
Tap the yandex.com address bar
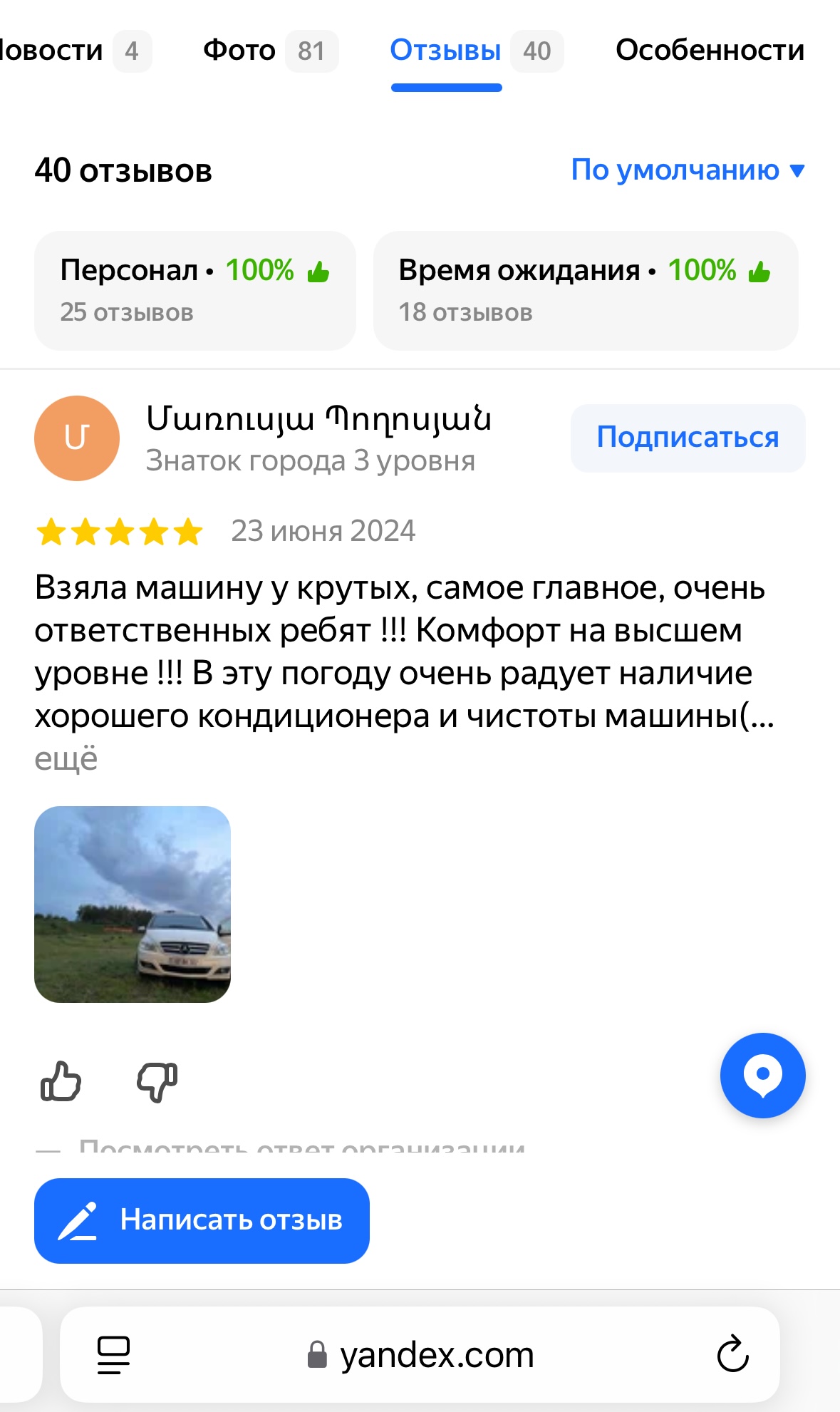(x=420, y=1354)
